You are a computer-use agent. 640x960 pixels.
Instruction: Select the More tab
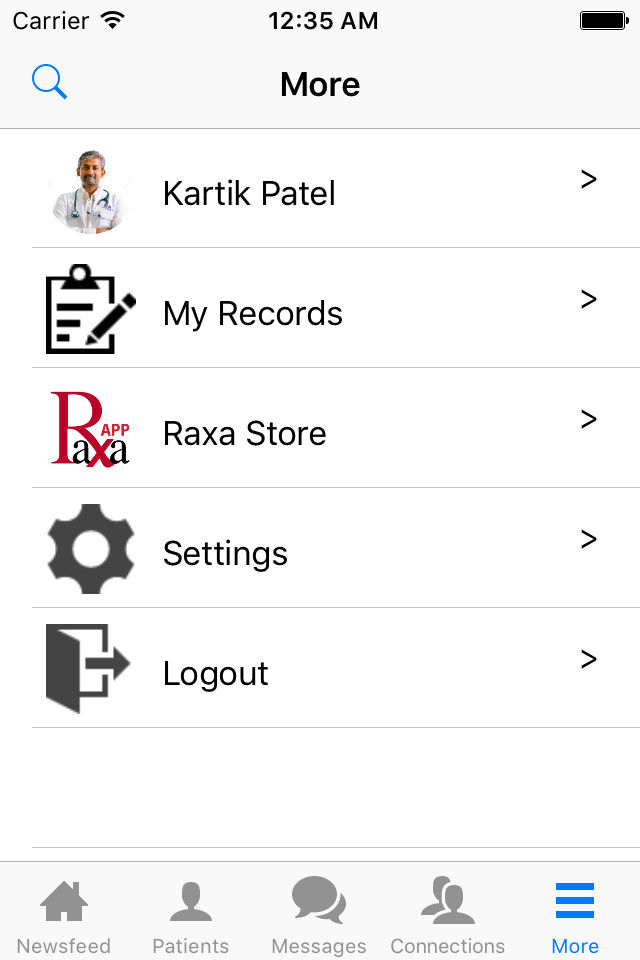point(575,915)
